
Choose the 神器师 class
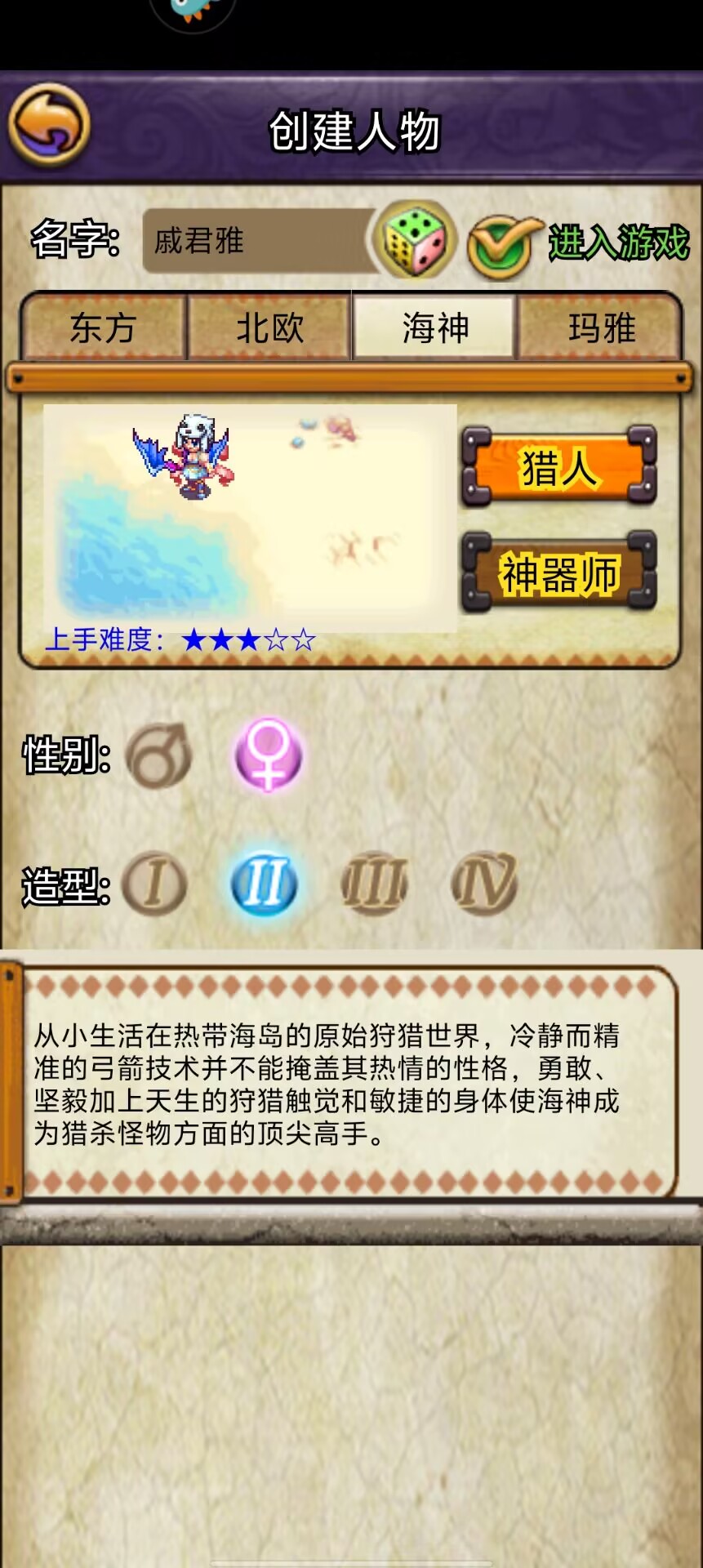(559, 573)
